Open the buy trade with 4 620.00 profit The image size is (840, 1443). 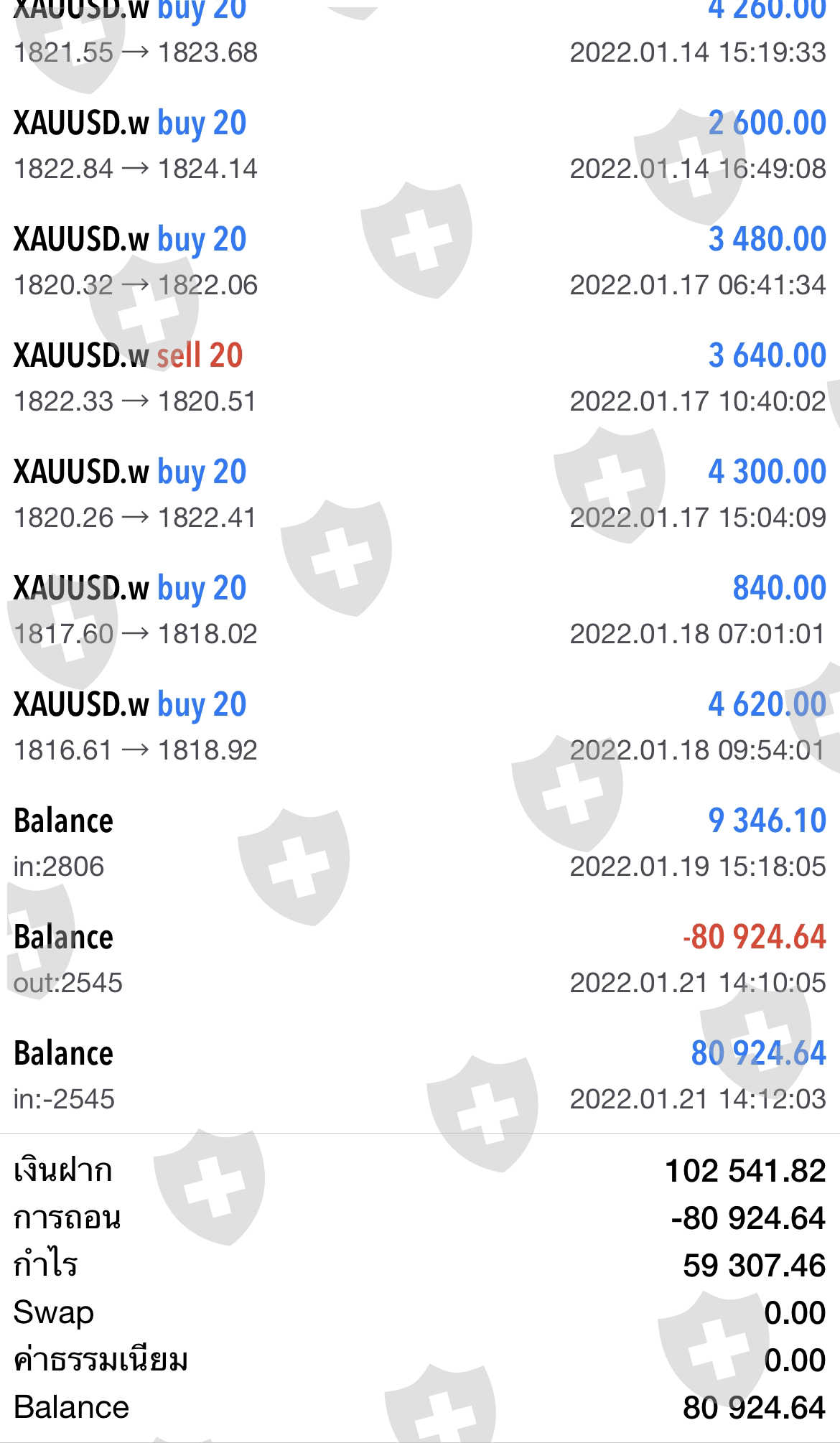click(420, 727)
